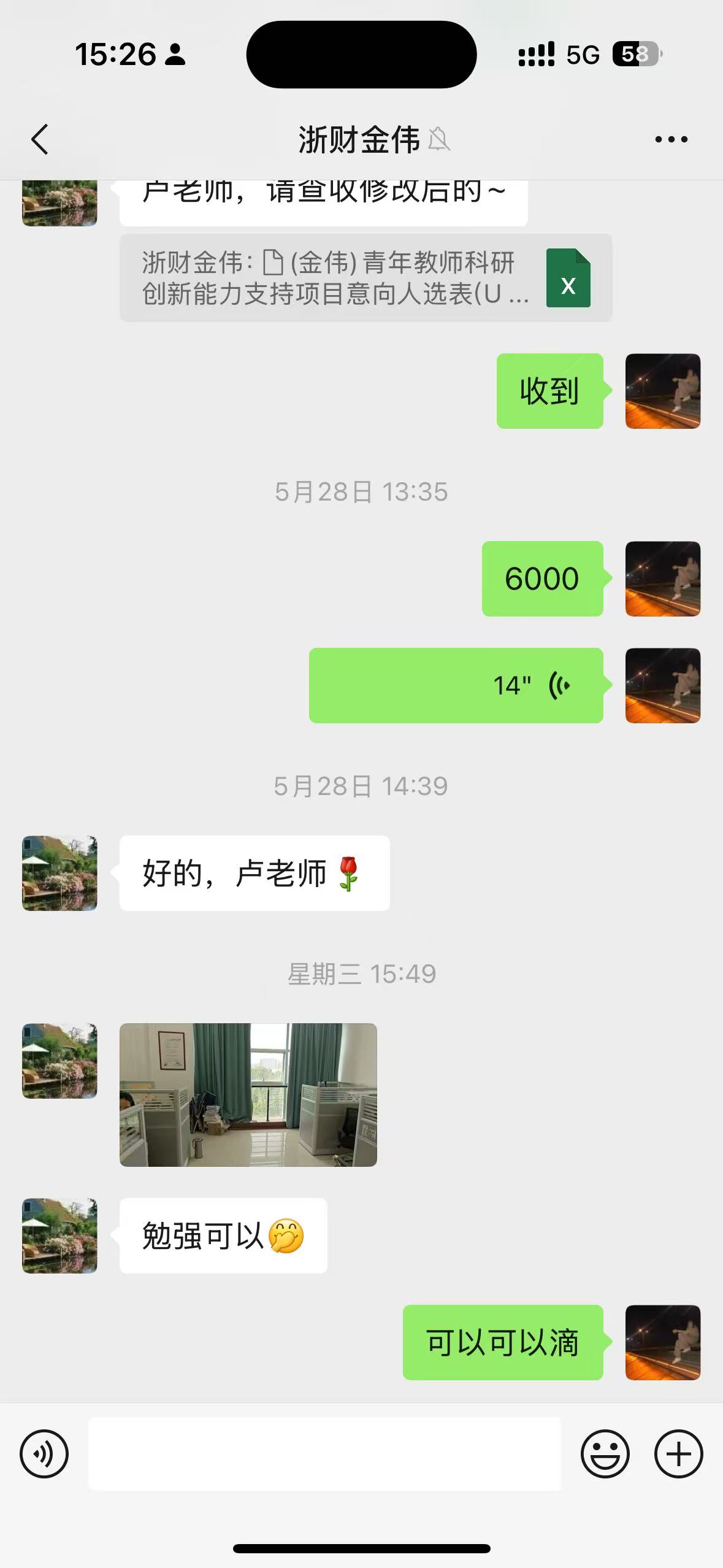Screen dimensions: 723x1568
Task: Open the emoji sticker panel
Action: (x=605, y=1454)
